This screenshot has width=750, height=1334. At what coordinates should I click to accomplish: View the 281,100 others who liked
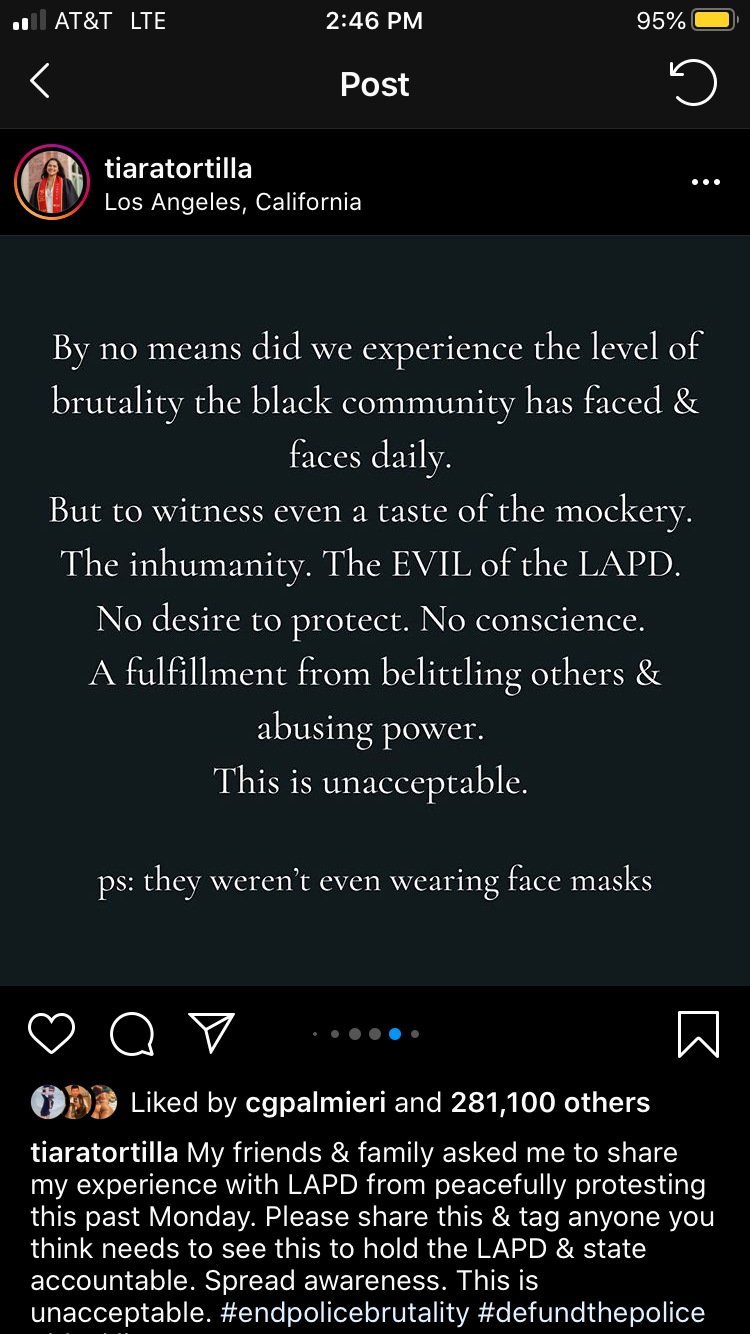click(550, 1103)
